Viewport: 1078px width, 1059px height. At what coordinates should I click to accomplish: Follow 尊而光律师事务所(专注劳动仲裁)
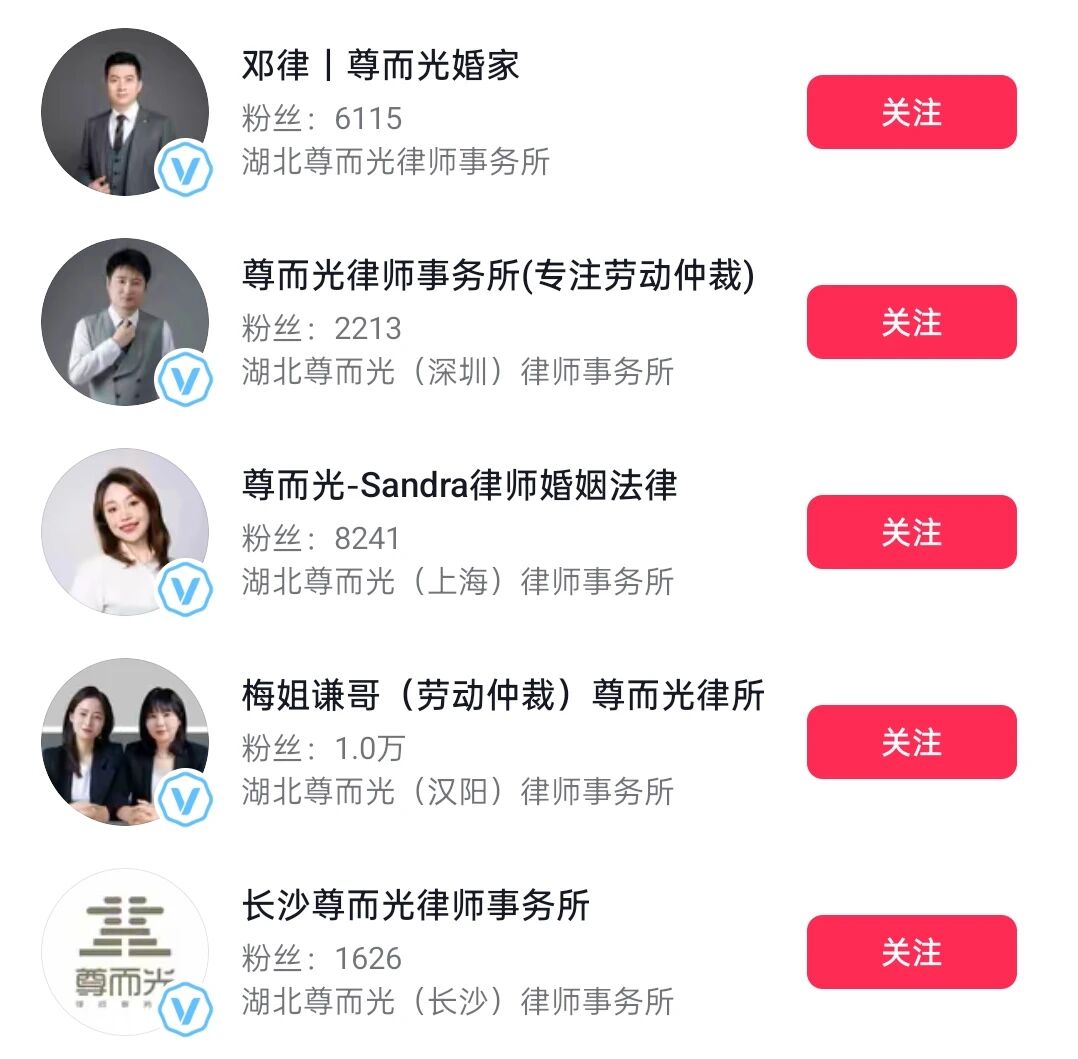(911, 322)
